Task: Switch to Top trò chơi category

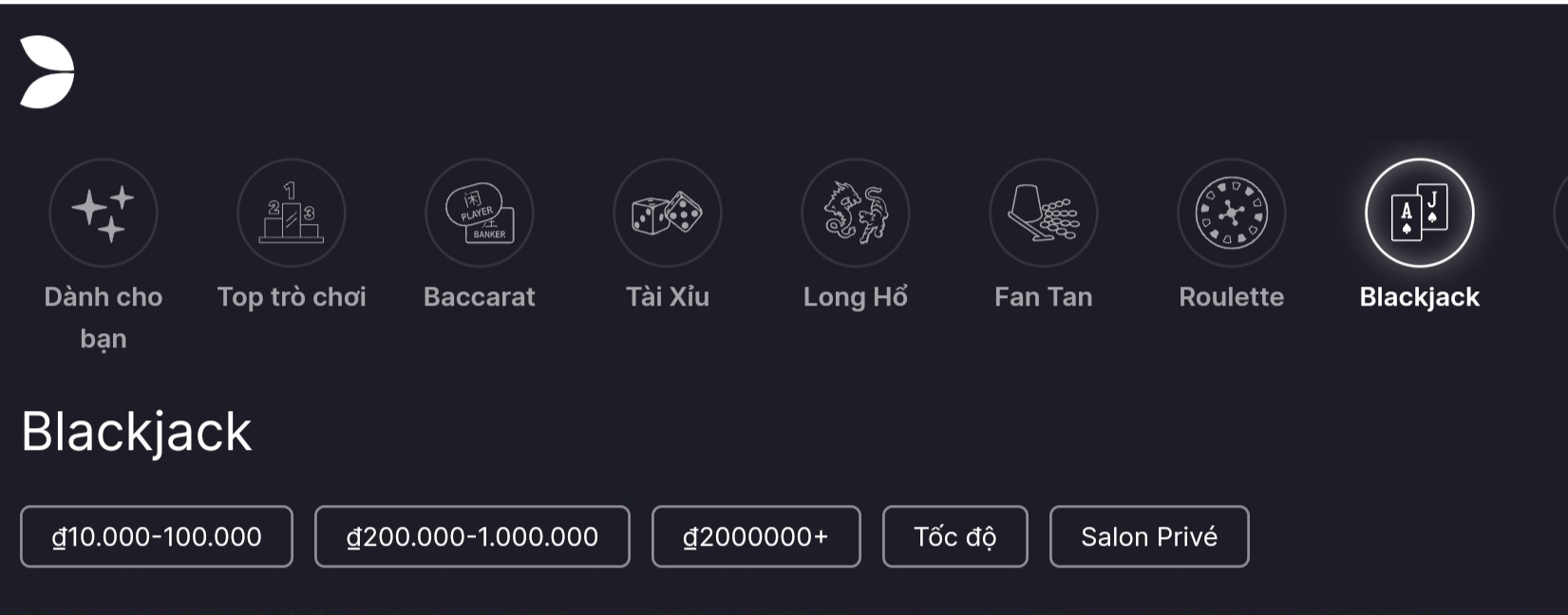Action: [291, 214]
